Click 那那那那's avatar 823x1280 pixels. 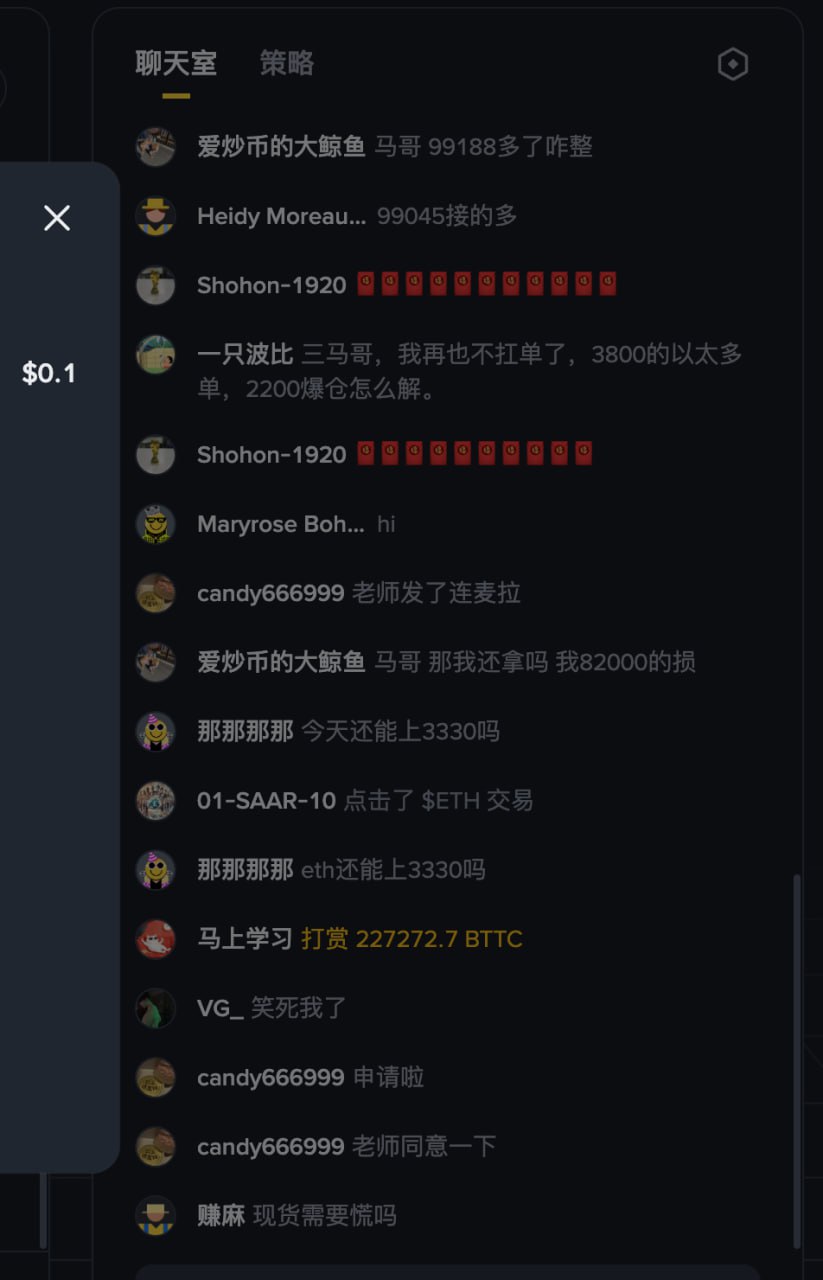point(156,731)
